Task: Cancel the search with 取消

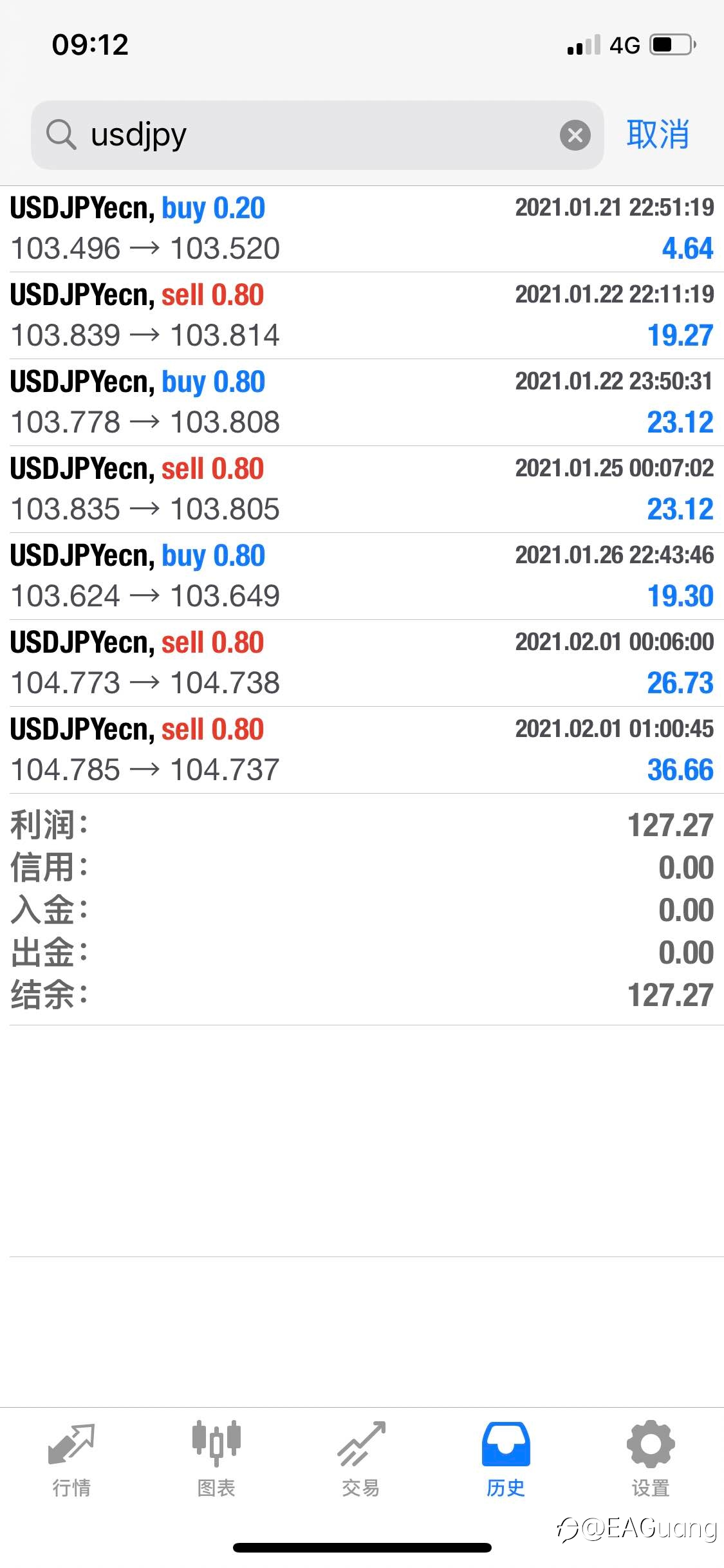Action: (658, 135)
